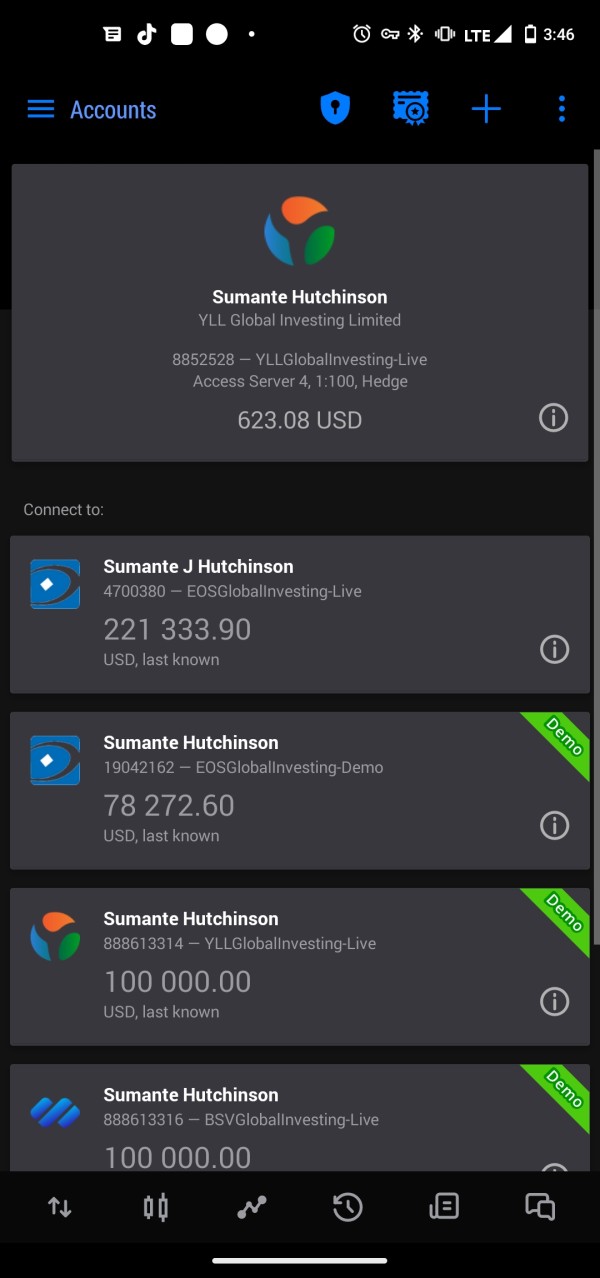
Task: Switch to the history clock tab
Action: pos(347,1207)
